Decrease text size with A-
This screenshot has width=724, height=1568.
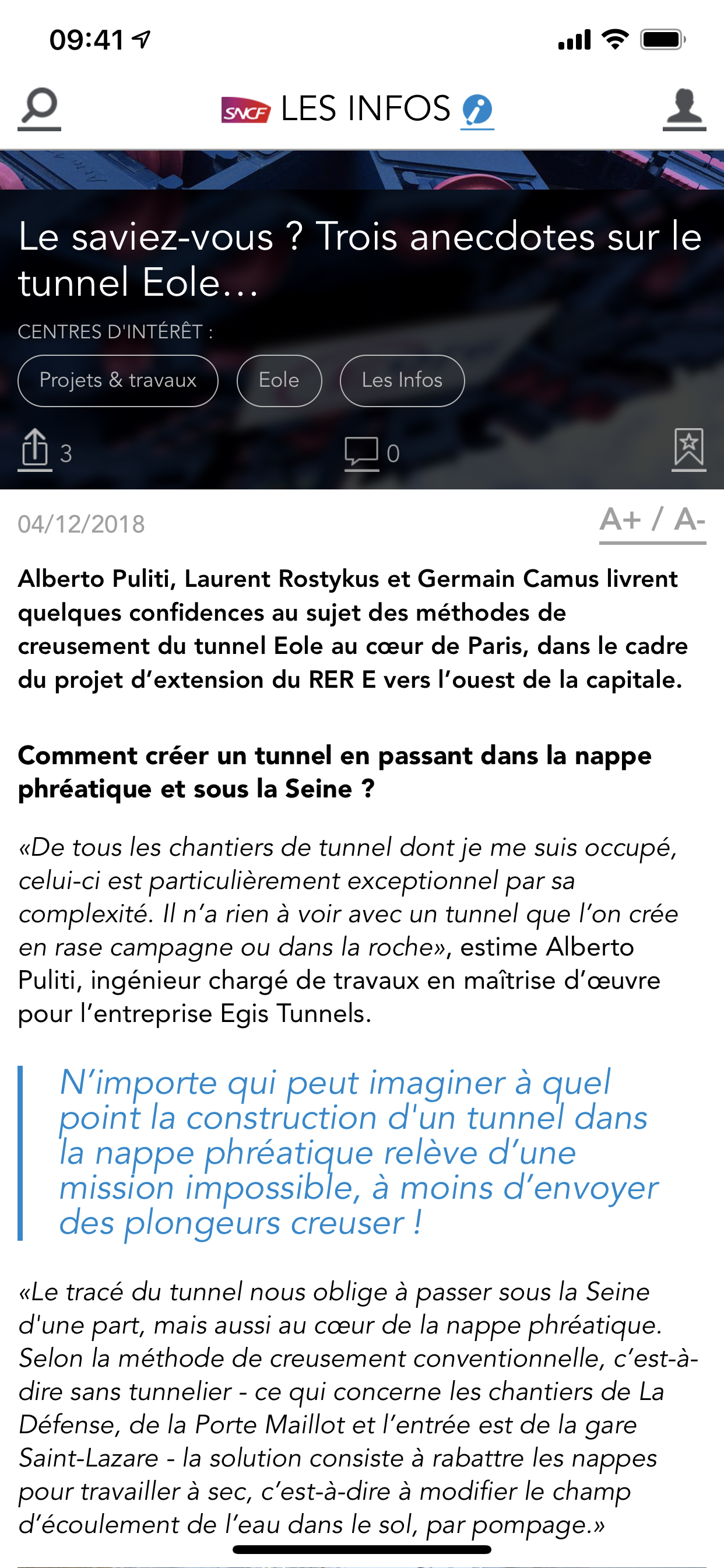tap(690, 521)
